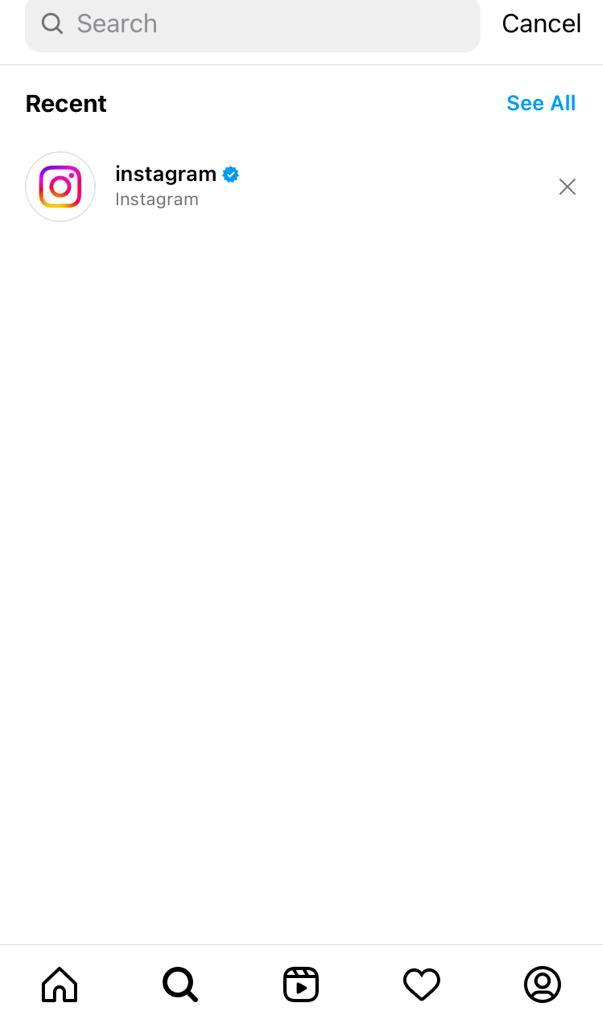Go to the Home feed tab
Image resolution: width=603 pixels, height=1024 pixels.
click(x=59, y=984)
